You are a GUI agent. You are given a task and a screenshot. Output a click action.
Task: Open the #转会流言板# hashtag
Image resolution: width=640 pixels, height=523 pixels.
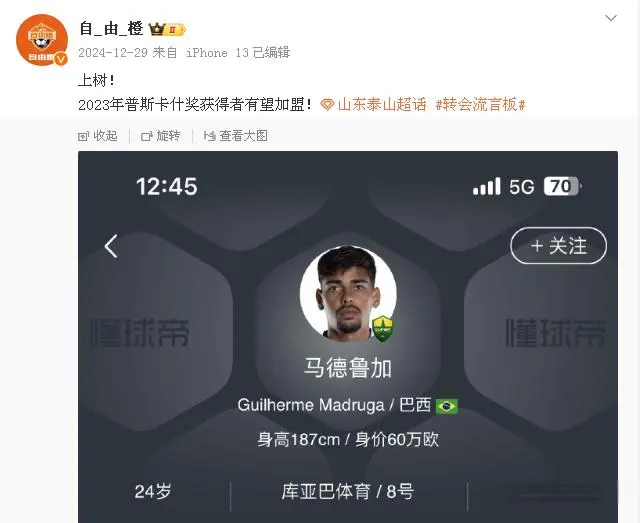click(x=481, y=104)
